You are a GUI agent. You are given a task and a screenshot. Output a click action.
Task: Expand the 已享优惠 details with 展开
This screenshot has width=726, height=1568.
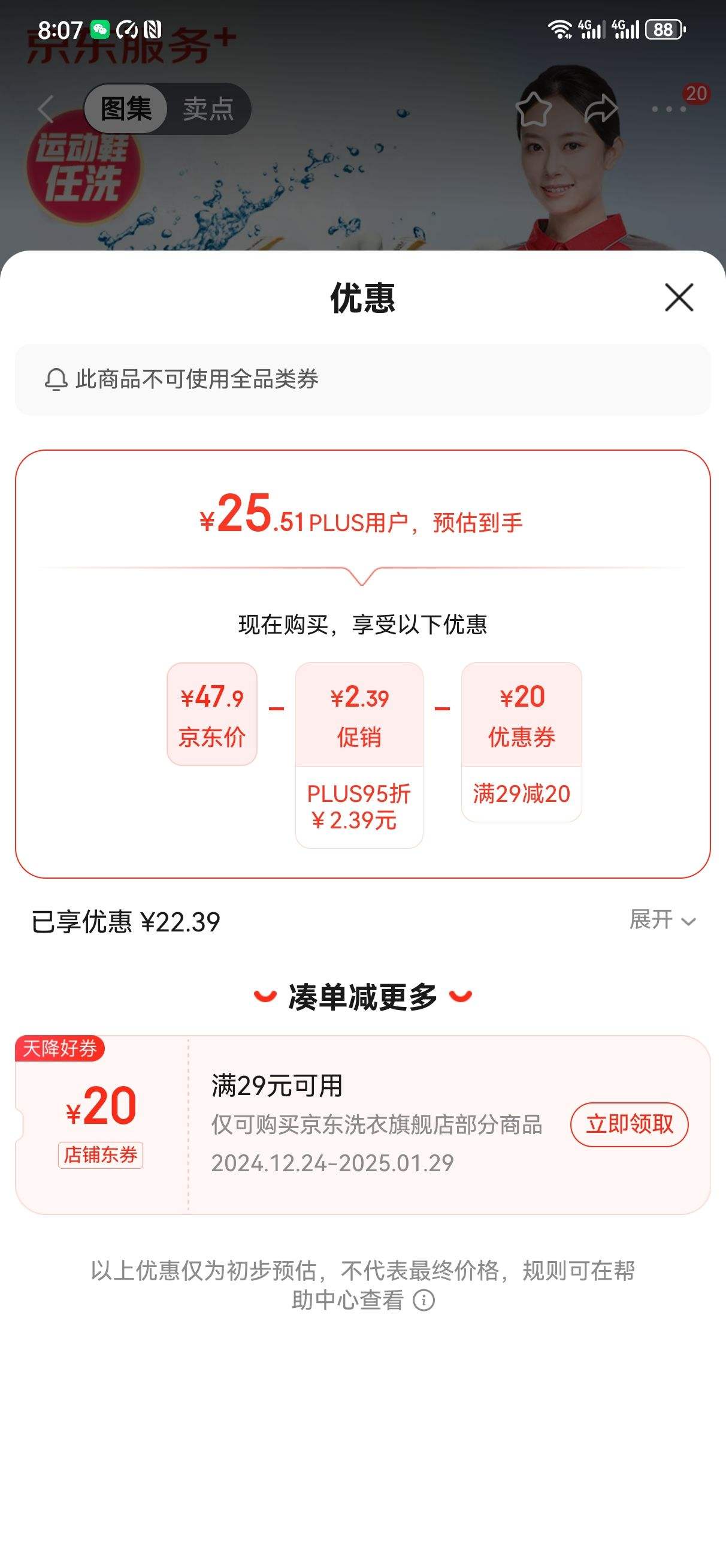tap(662, 919)
